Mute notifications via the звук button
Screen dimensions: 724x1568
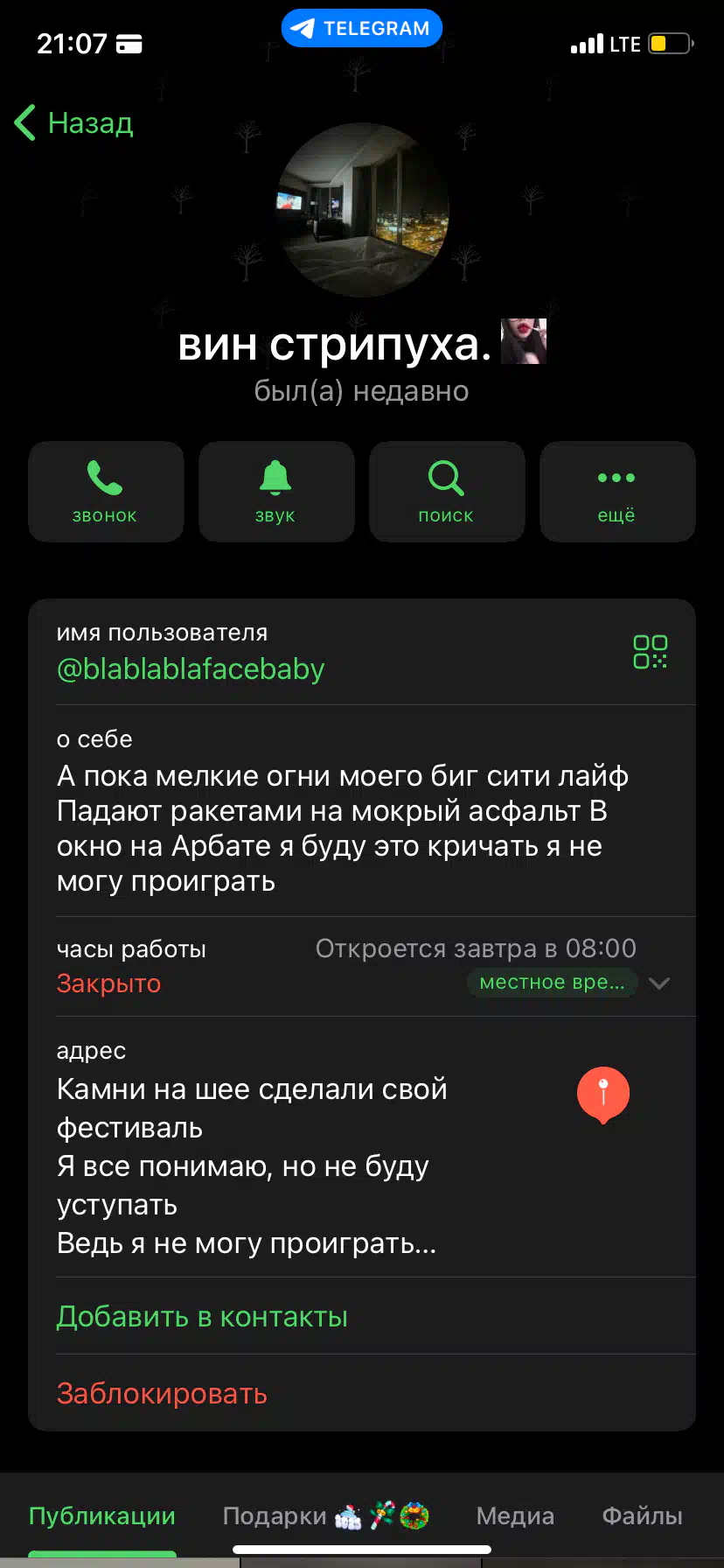(x=276, y=492)
